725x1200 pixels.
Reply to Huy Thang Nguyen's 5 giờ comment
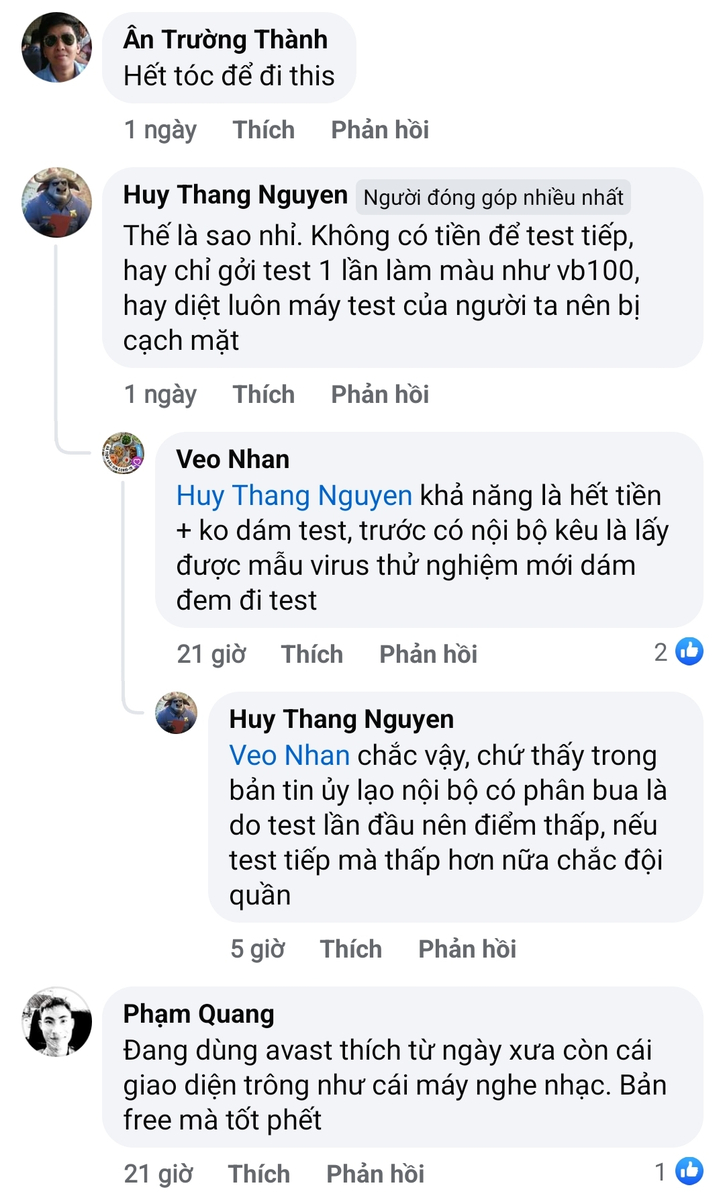tap(467, 949)
